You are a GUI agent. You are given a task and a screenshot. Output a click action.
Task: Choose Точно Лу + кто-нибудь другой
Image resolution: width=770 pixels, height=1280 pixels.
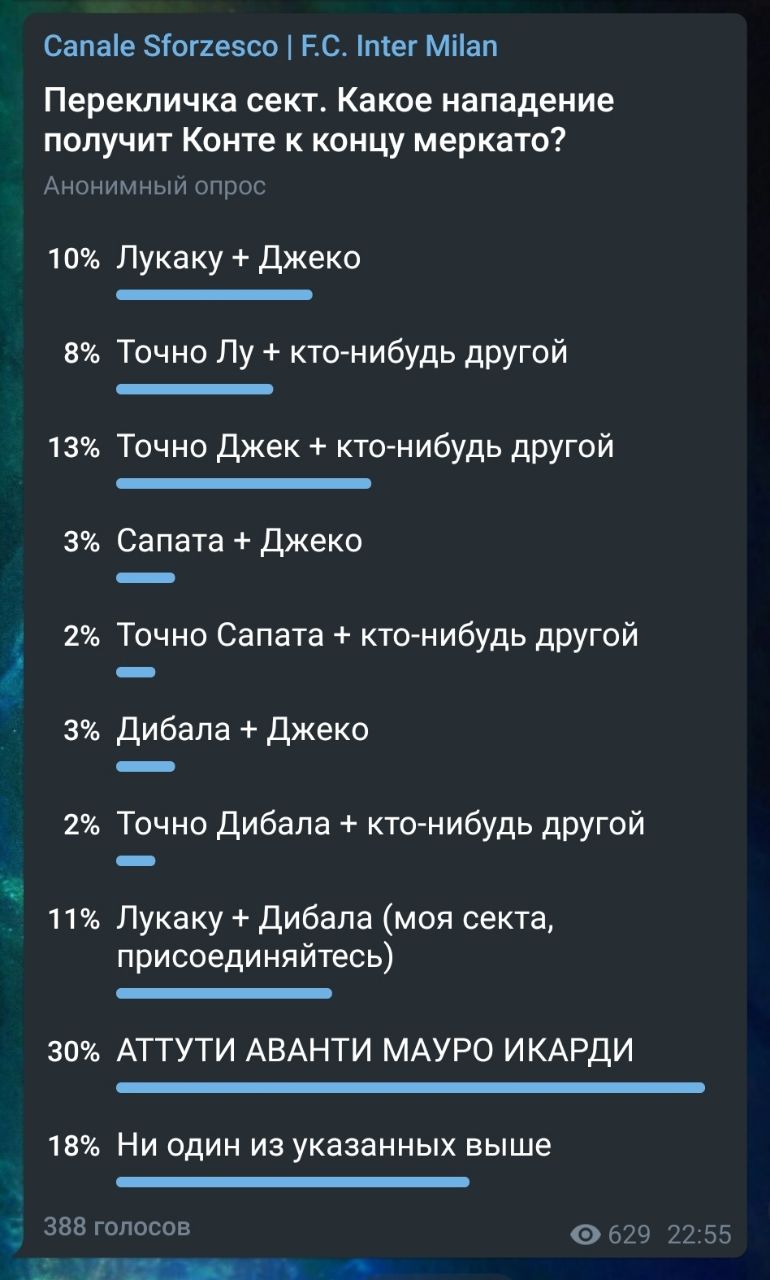coord(342,353)
